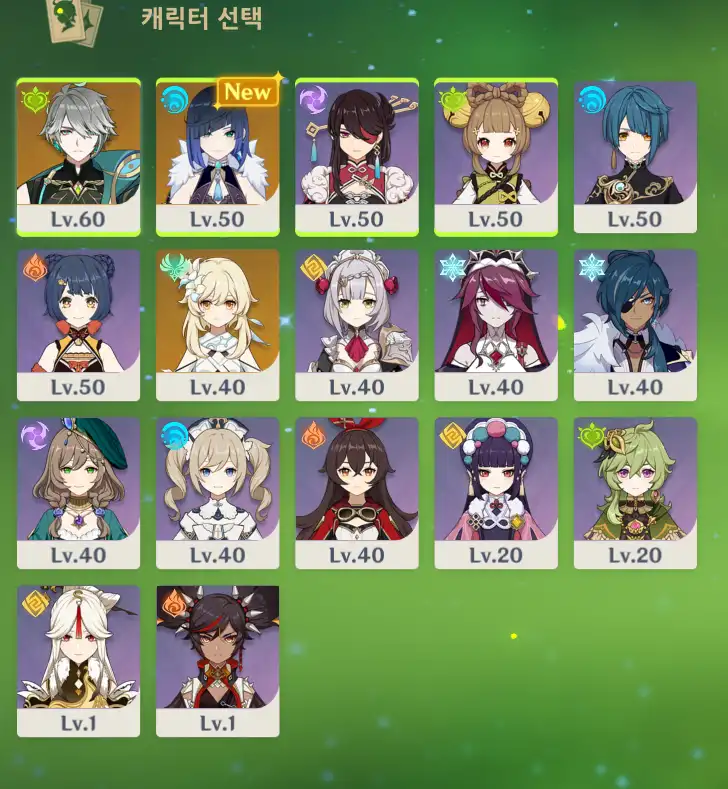This screenshot has width=728, height=789.
Task: Choose the Lv.50 Electro character with red eyepatch
Action: click(357, 155)
